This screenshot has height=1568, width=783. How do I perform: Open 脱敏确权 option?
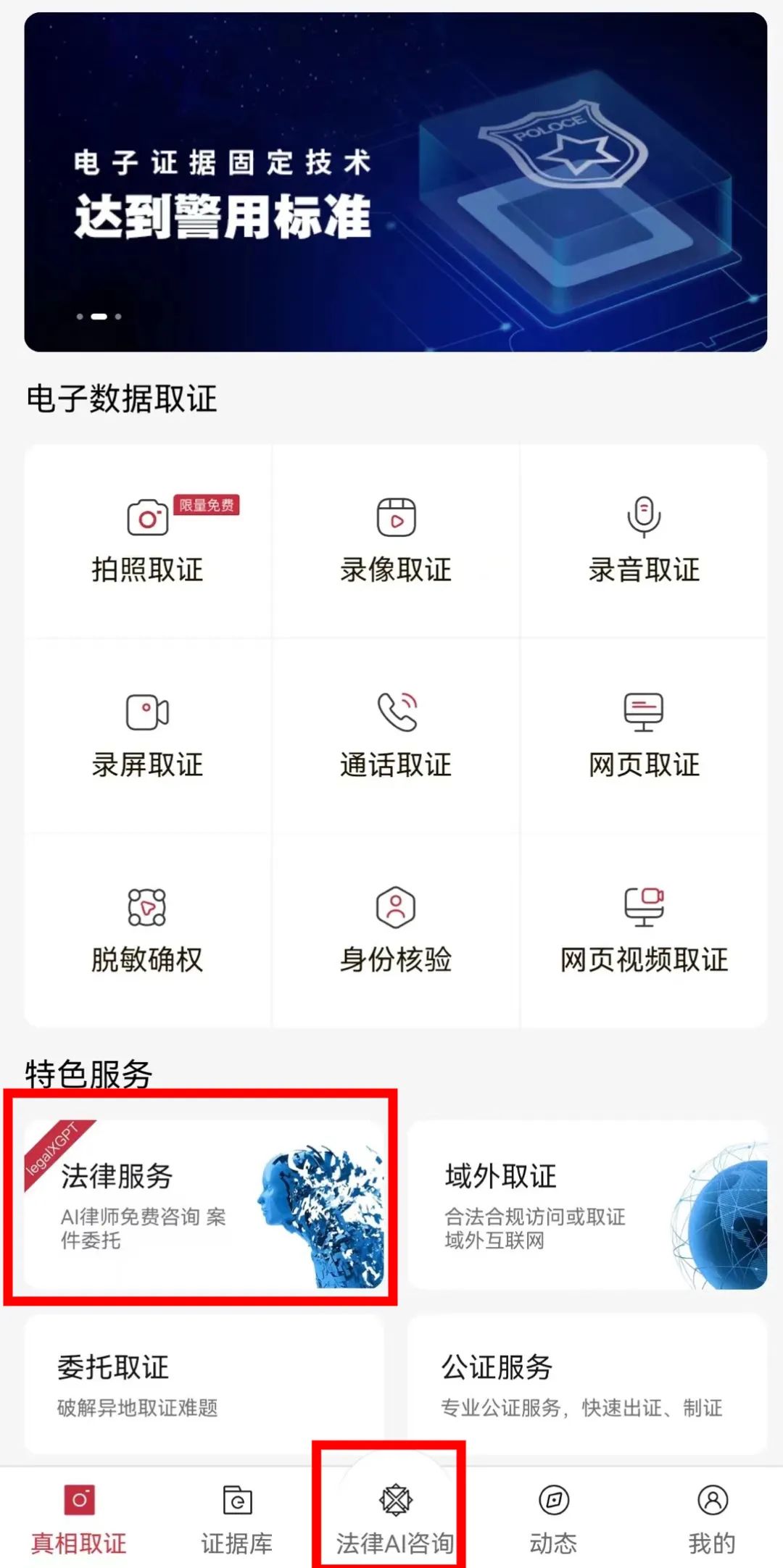coord(148,931)
